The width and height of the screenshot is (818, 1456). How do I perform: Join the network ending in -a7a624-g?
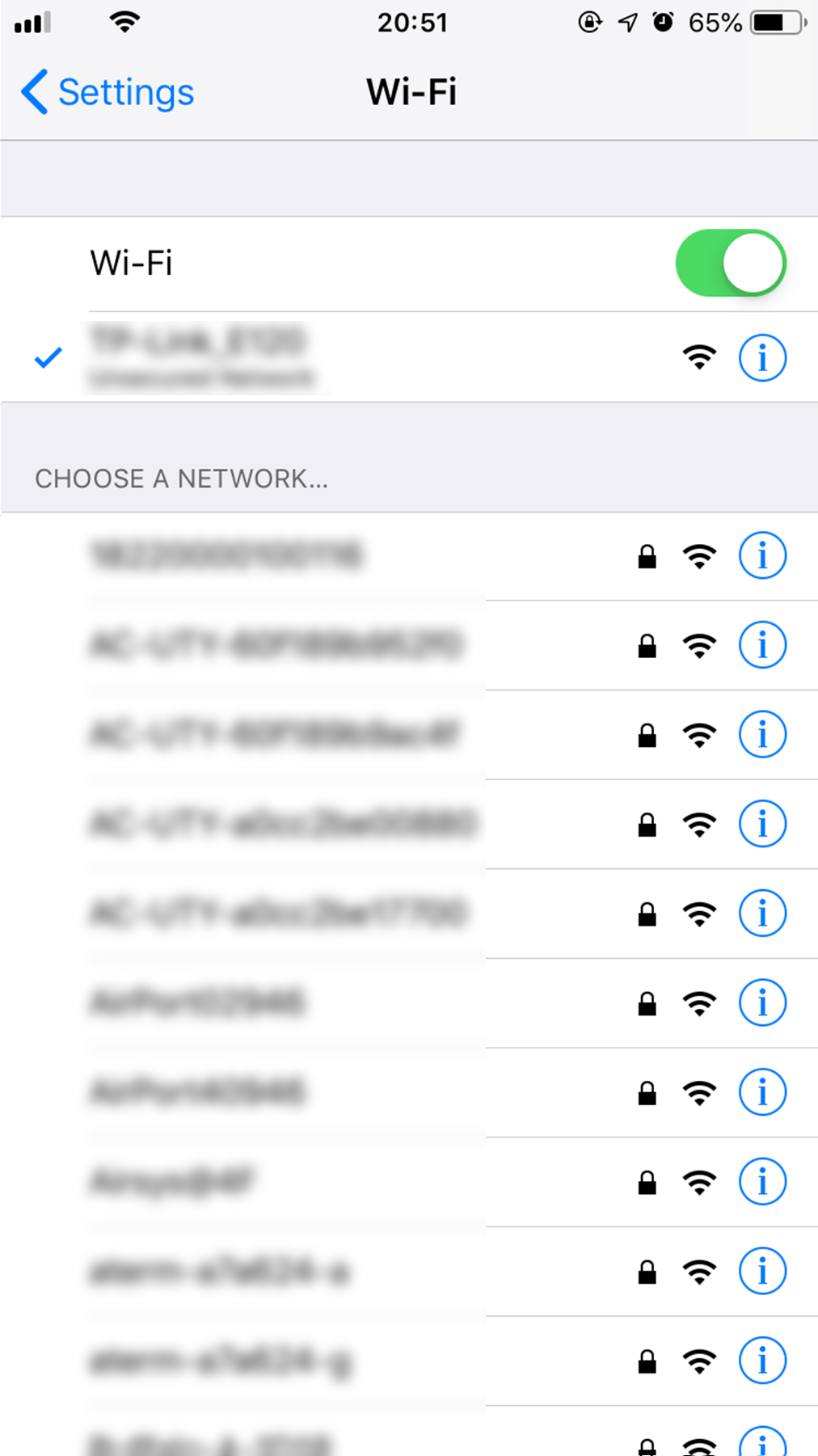click(x=218, y=1361)
